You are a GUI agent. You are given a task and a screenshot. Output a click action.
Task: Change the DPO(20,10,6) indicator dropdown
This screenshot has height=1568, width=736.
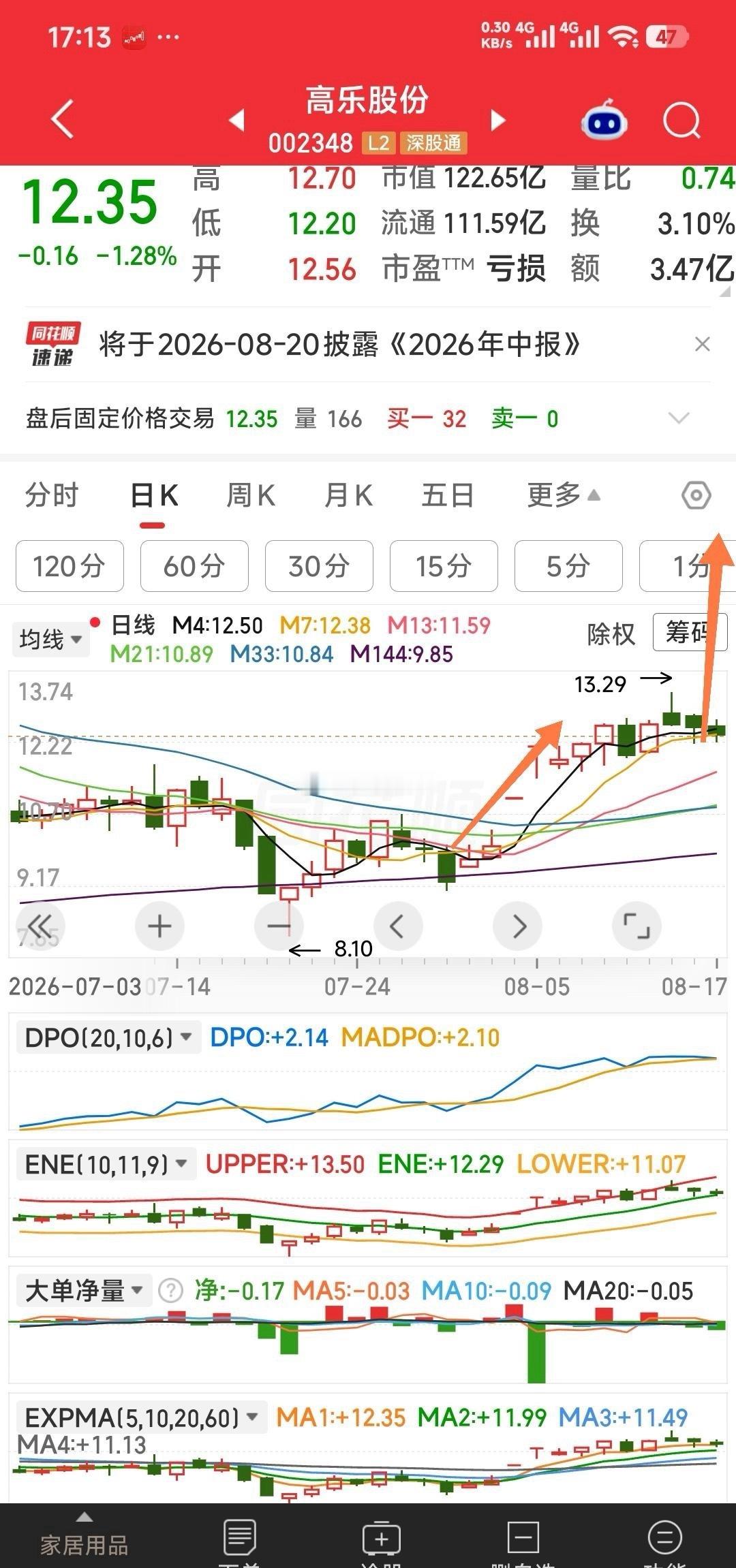coord(108,1037)
